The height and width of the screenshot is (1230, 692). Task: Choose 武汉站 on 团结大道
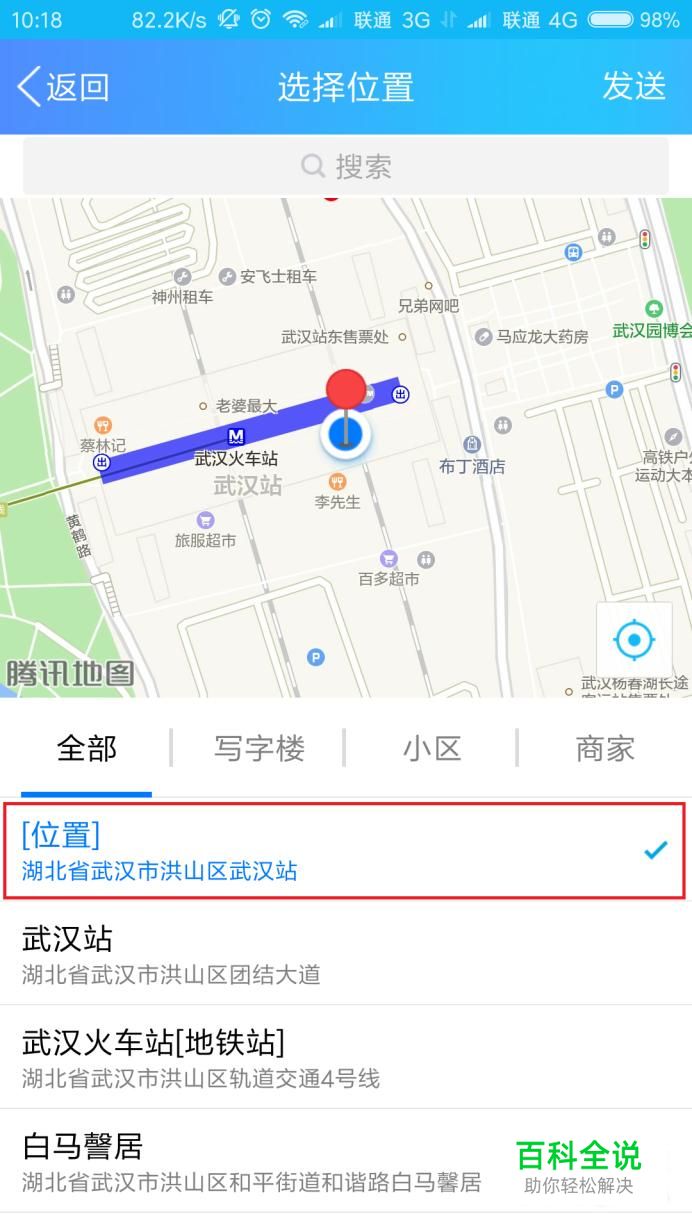click(346, 954)
